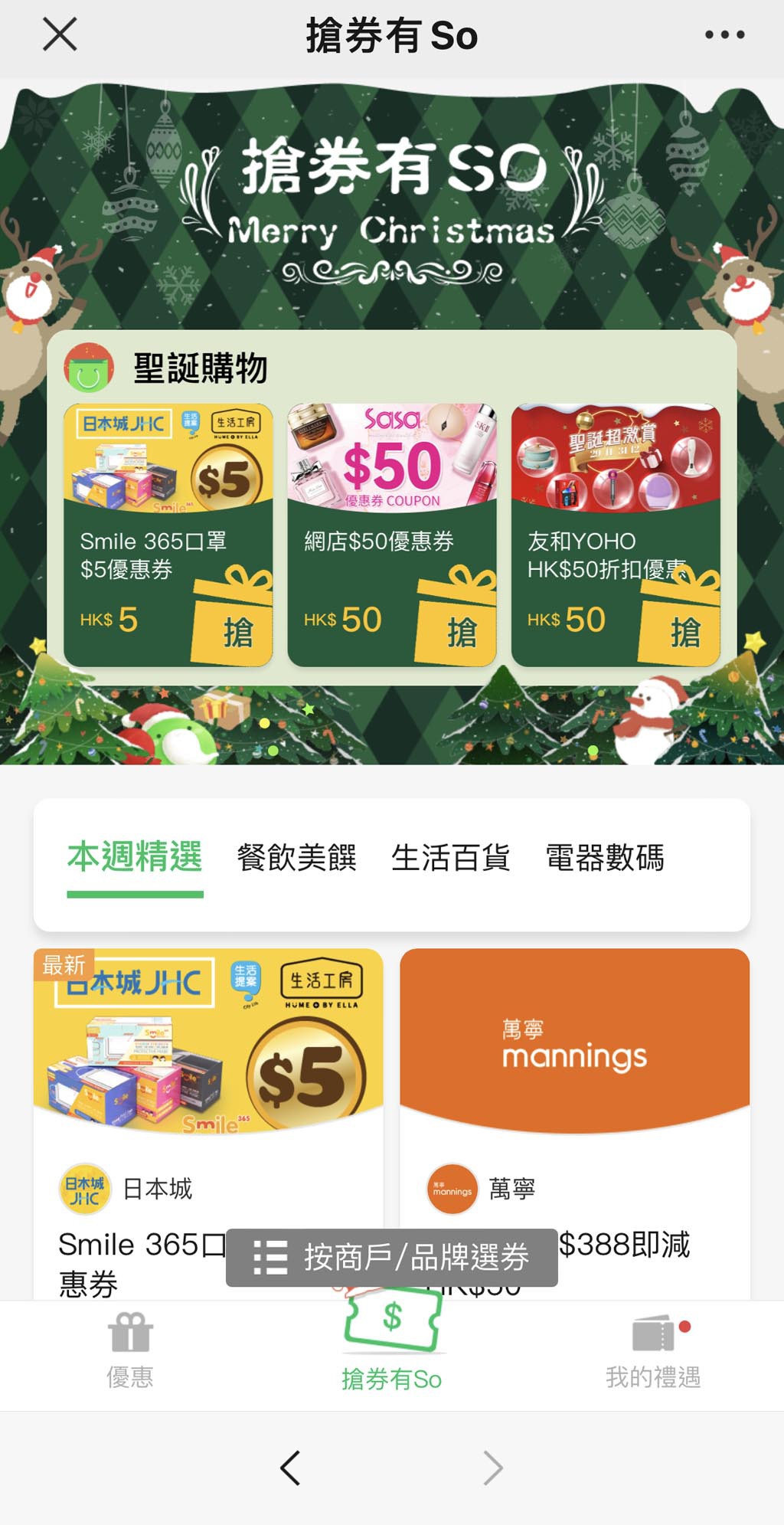Go to the 優惠 bottom tab
Viewport: 784px width, 1525px height.
coord(130,1352)
